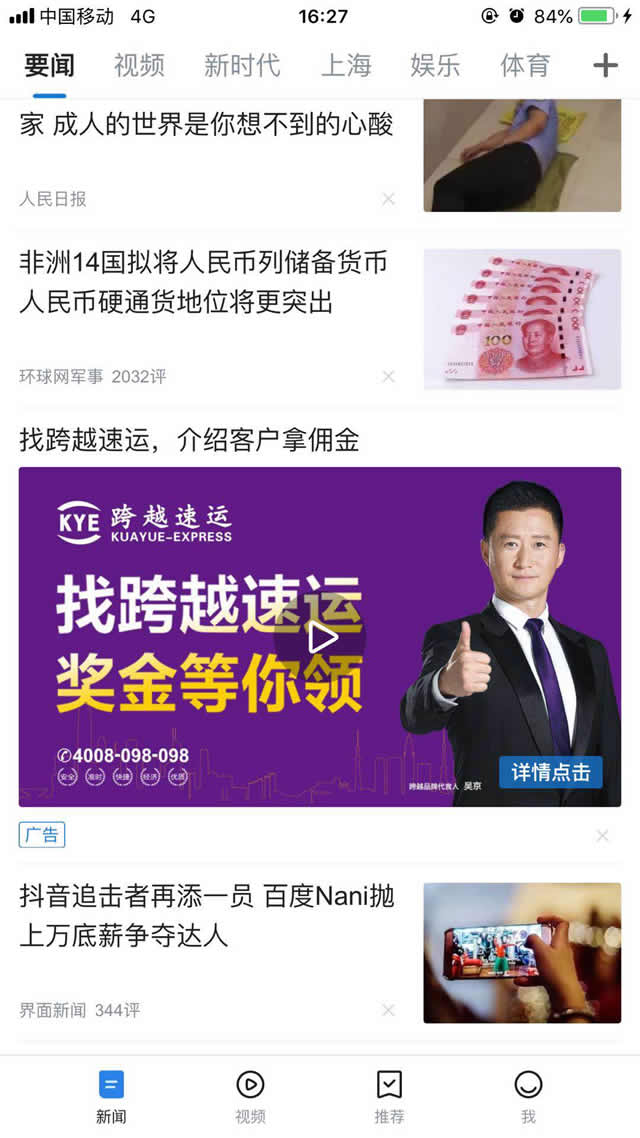
Task: Close the 广告 advertisement
Action: 602,835
